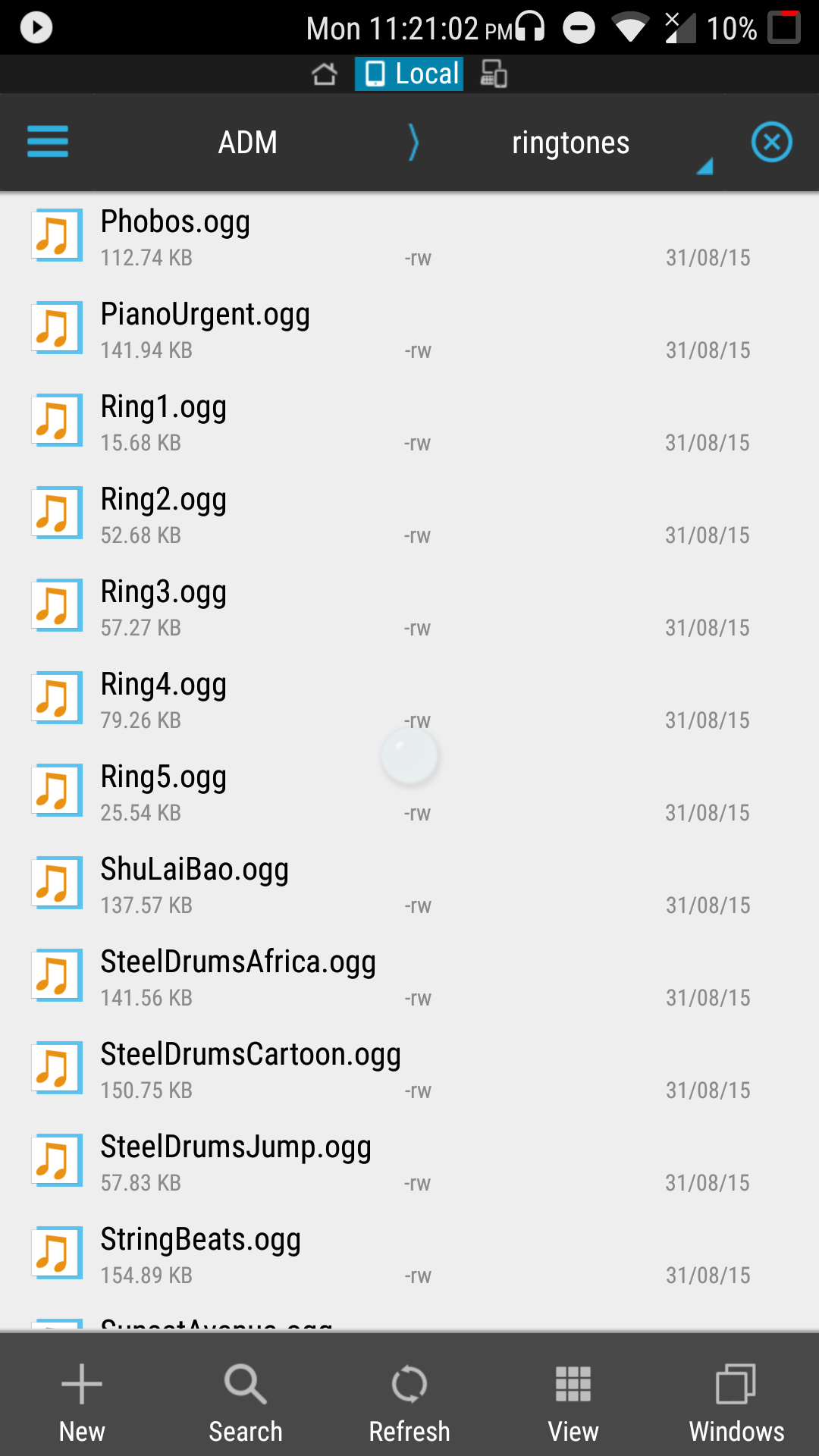Refresh the file list
Image resolution: width=819 pixels, height=1456 pixels.
[409, 1402]
